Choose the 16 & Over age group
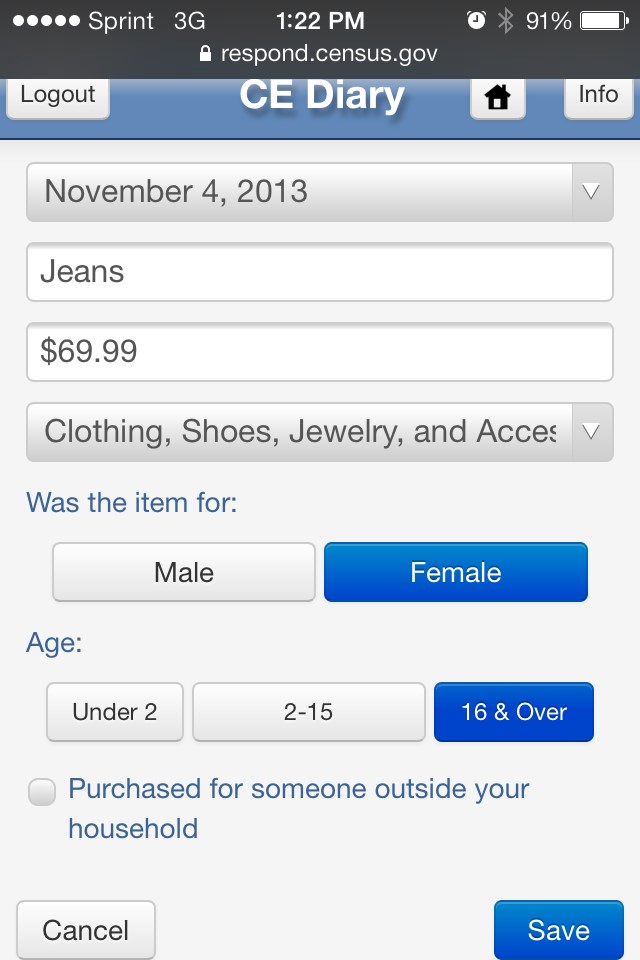 tap(514, 712)
